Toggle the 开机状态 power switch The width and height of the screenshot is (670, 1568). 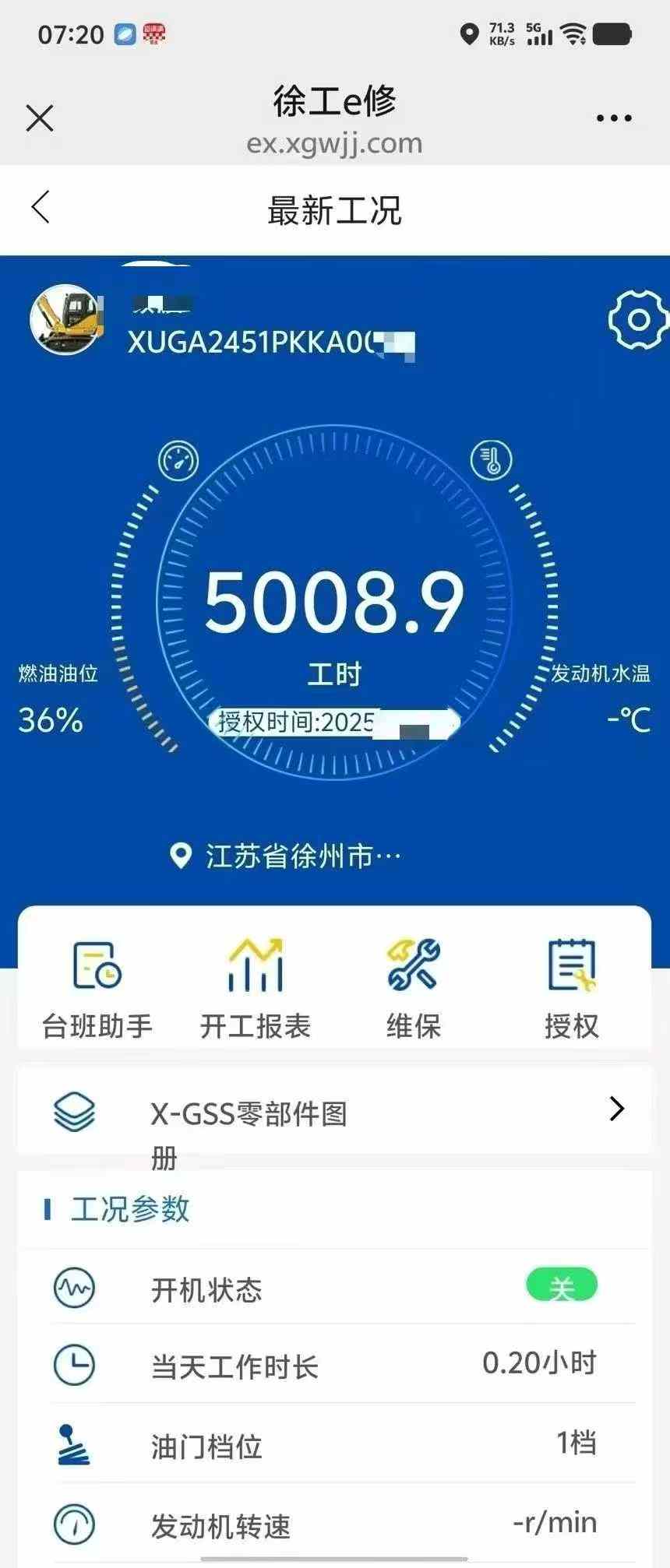(x=561, y=1287)
